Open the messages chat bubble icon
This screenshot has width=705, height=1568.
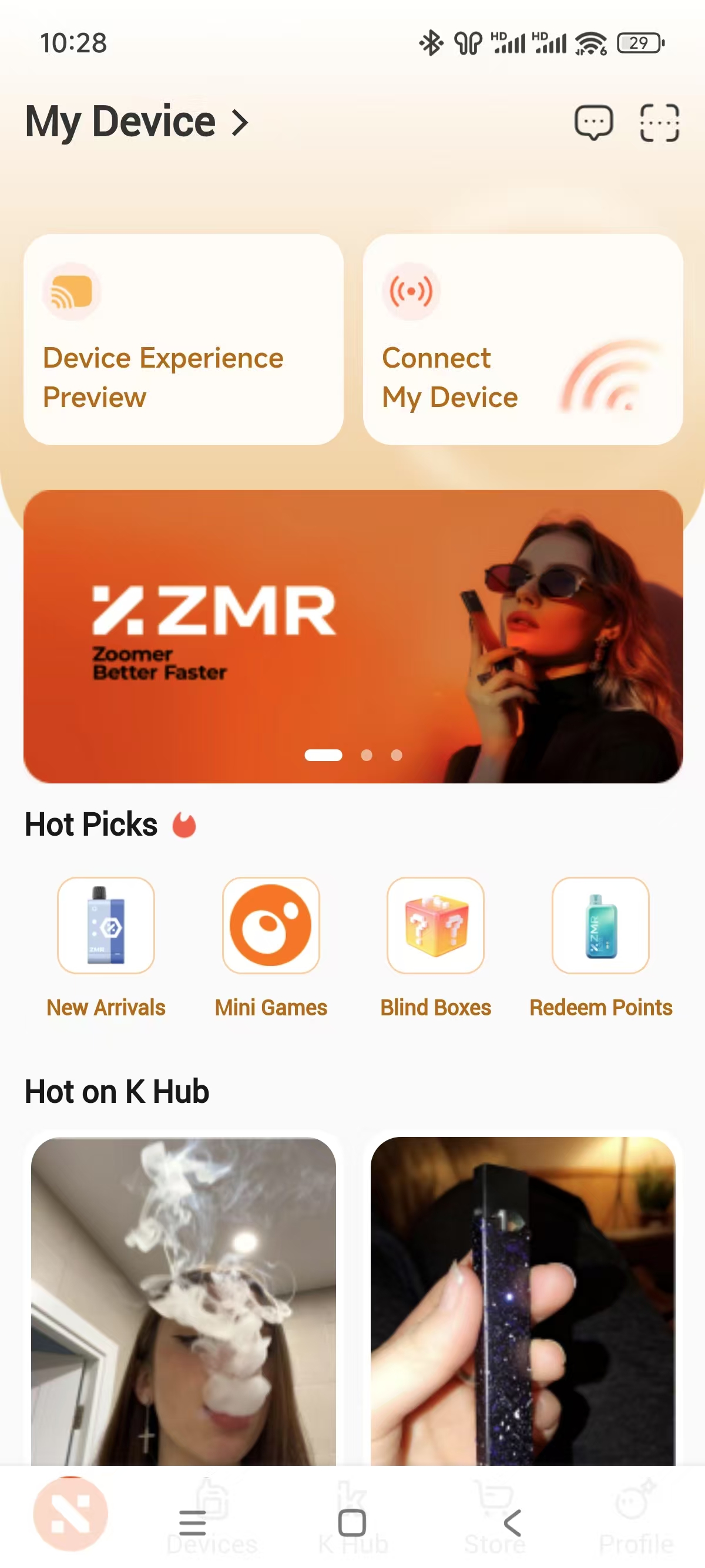tap(593, 122)
